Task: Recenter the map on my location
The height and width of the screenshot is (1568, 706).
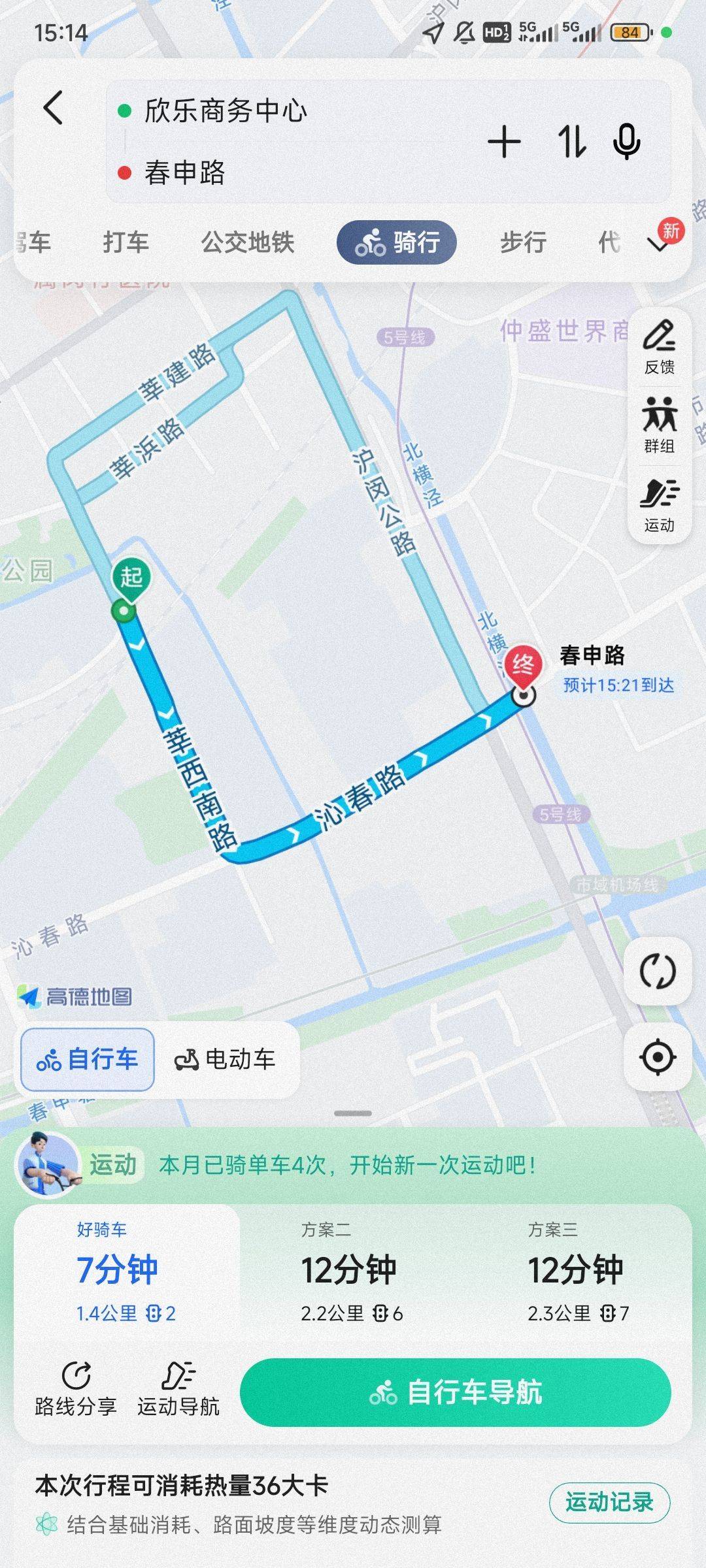Action: 658,1056
